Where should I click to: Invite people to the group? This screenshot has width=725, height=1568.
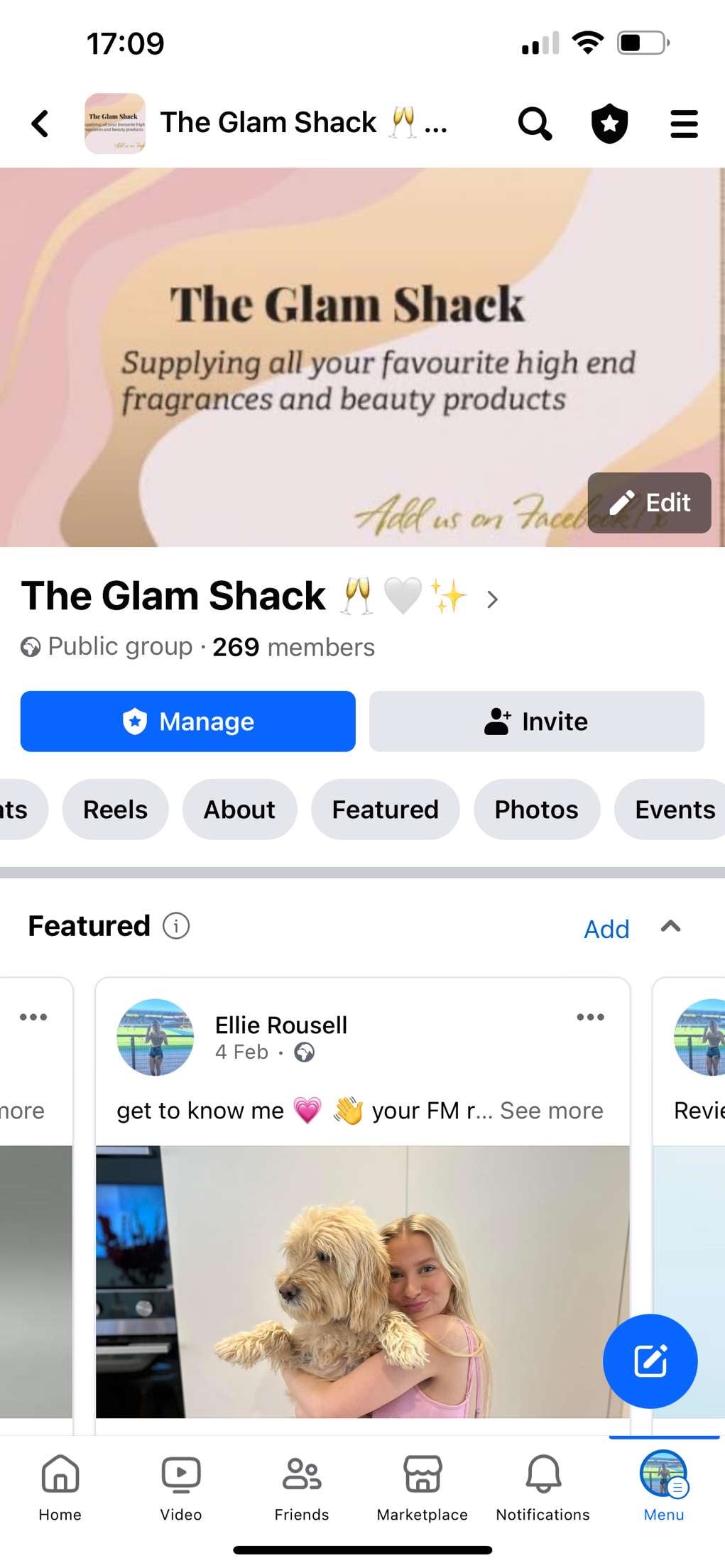coord(536,722)
